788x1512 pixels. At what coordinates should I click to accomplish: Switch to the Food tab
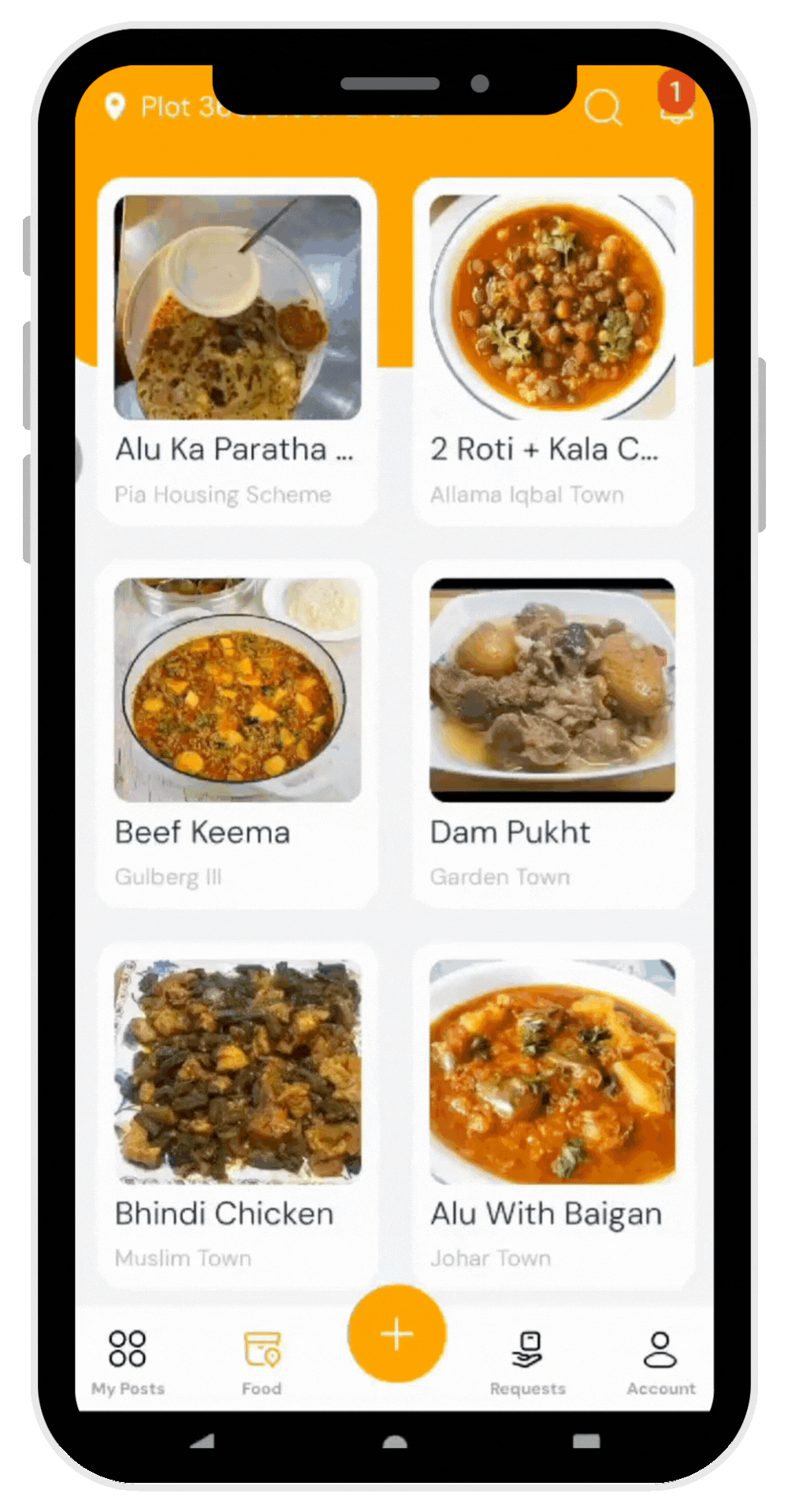262,1362
